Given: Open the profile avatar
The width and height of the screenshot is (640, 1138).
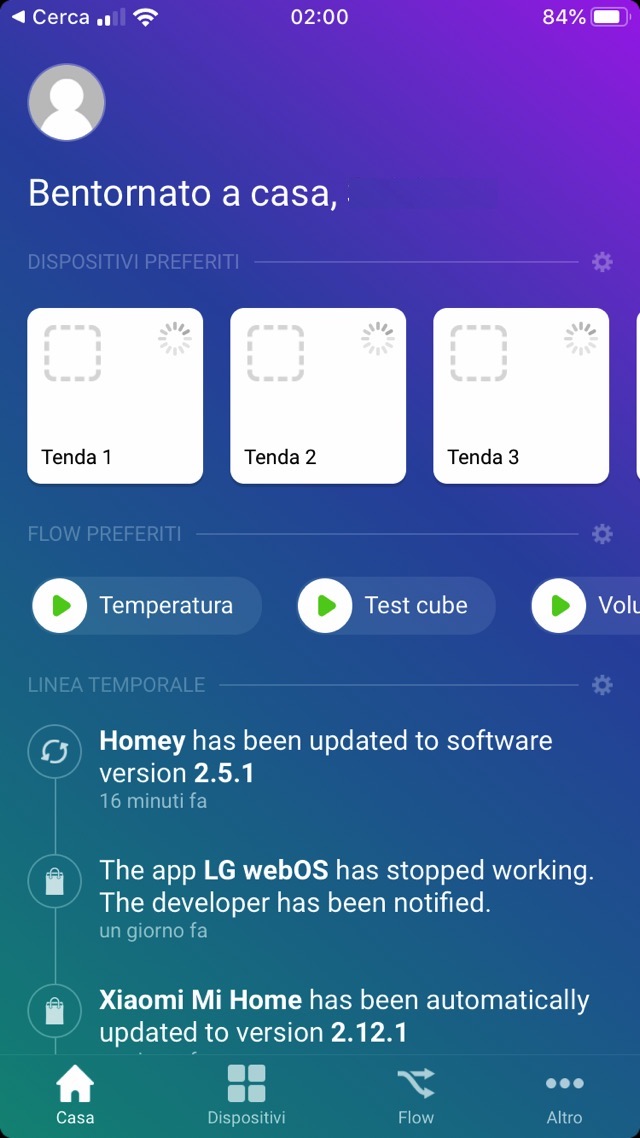Looking at the screenshot, I should pos(66,102).
